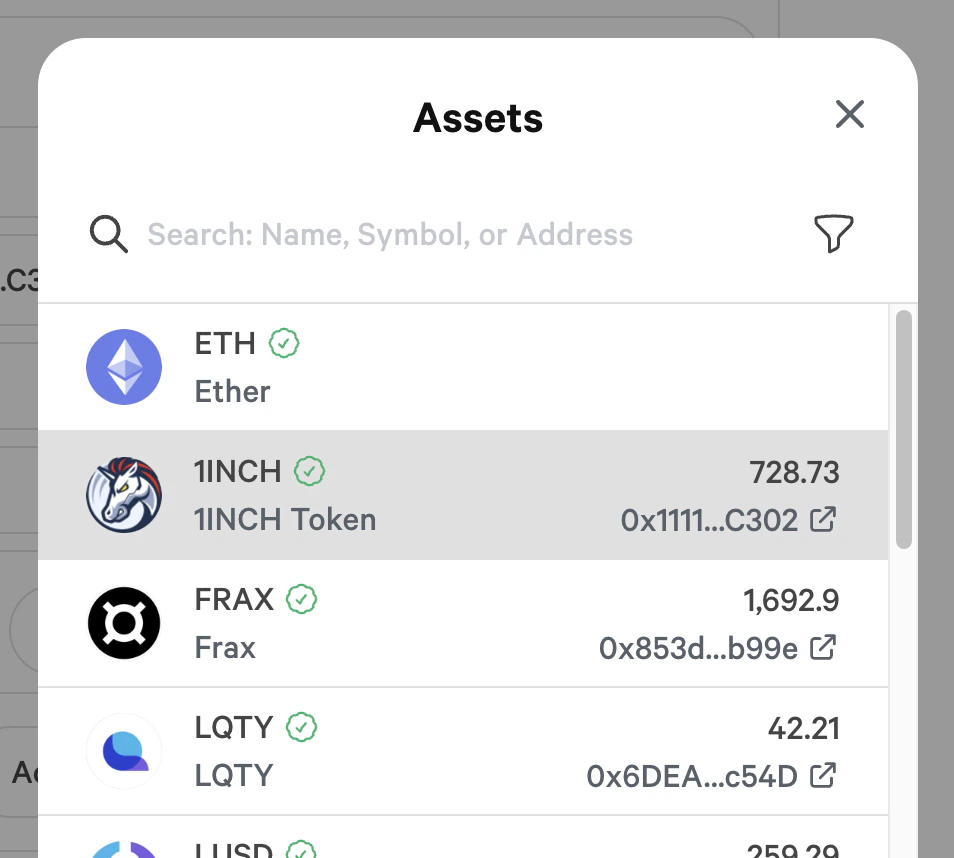Viewport: 954px width, 858px height.
Task: Pick the LQTY asset
Action: tap(462, 751)
